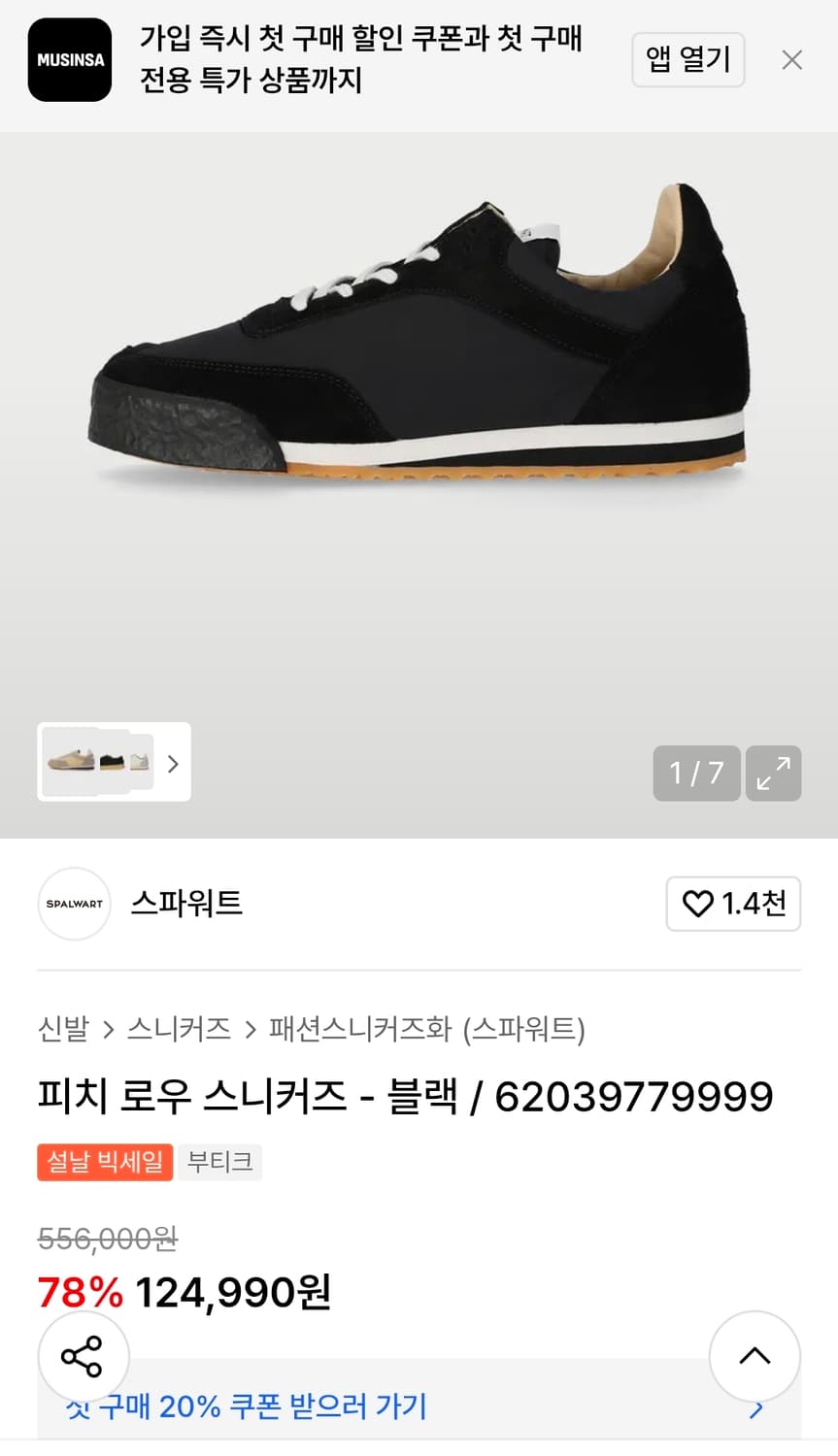Open the 신발 breadcrumb category

point(61,1031)
